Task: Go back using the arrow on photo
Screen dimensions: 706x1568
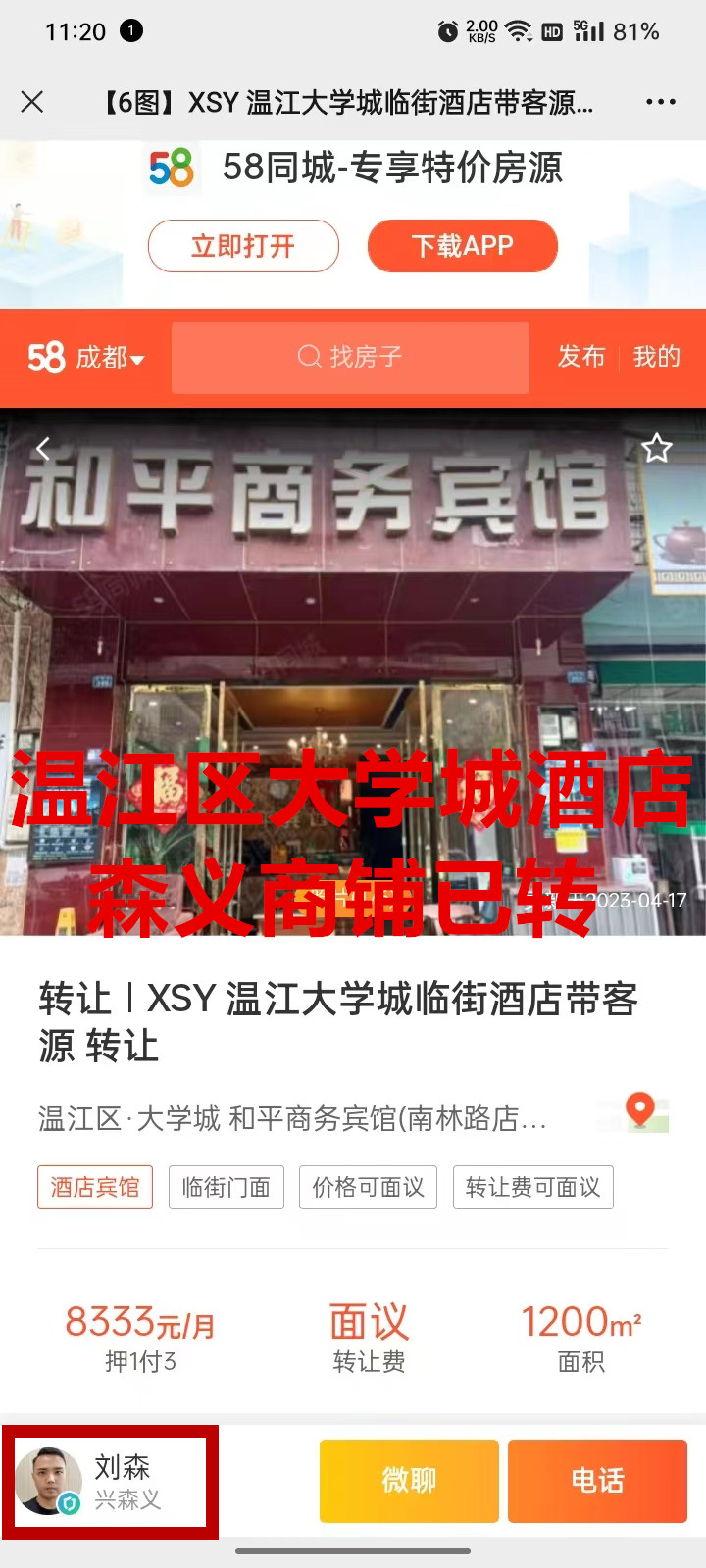Action: [43, 449]
